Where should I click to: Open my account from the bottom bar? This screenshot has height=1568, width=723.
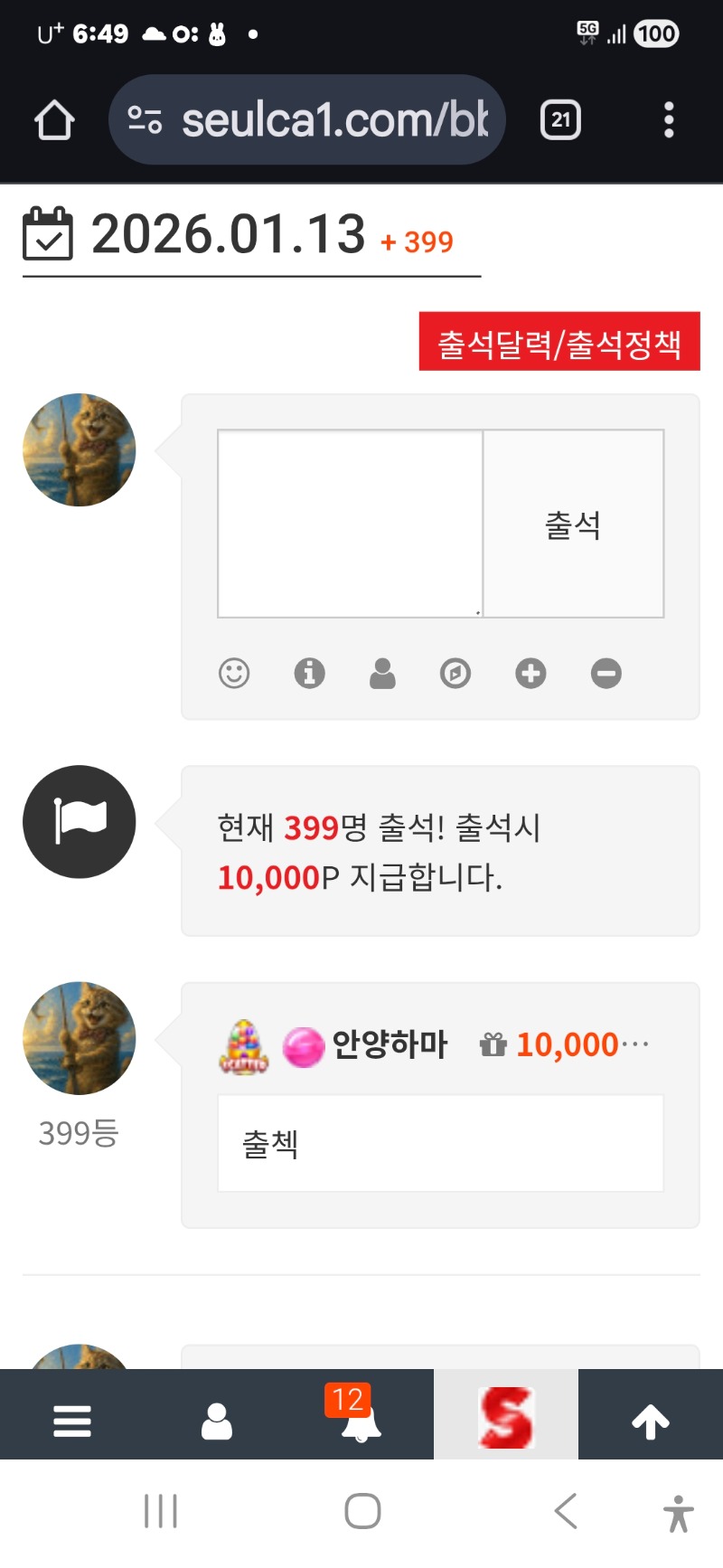tap(217, 1421)
